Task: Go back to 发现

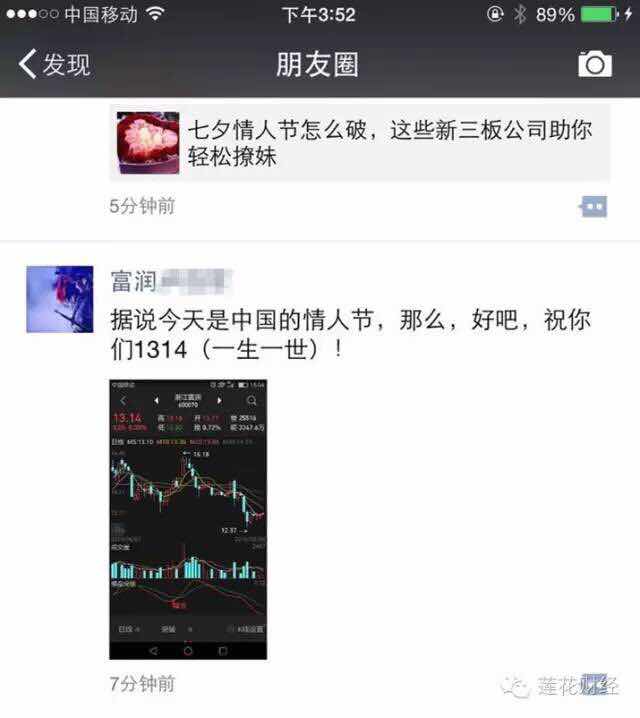Action: [x=55, y=65]
